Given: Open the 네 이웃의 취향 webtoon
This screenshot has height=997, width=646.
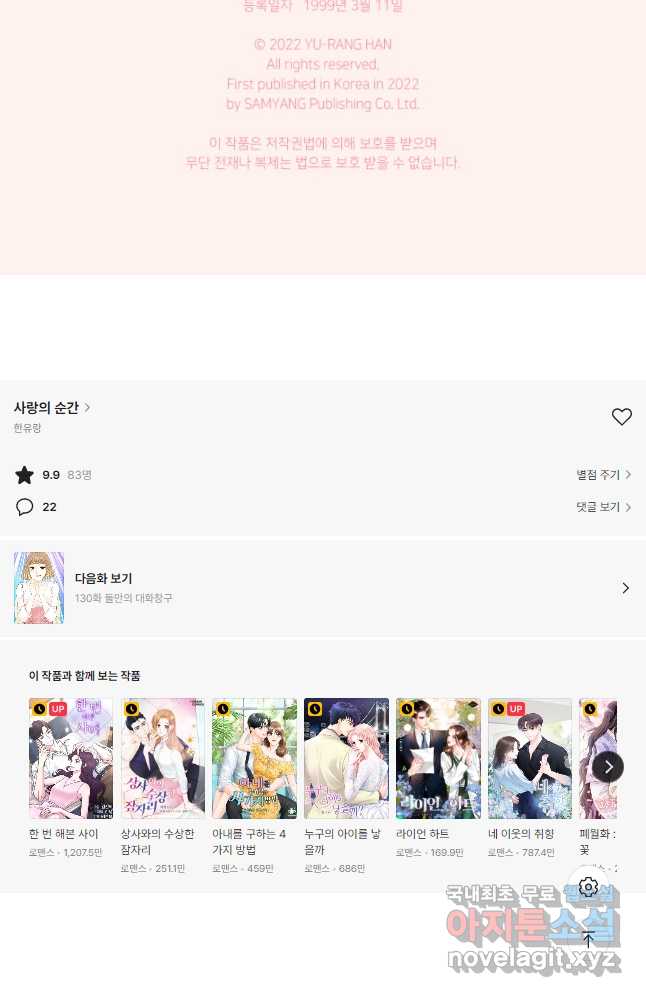Looking at the screenshot, I should pos(530,759).
